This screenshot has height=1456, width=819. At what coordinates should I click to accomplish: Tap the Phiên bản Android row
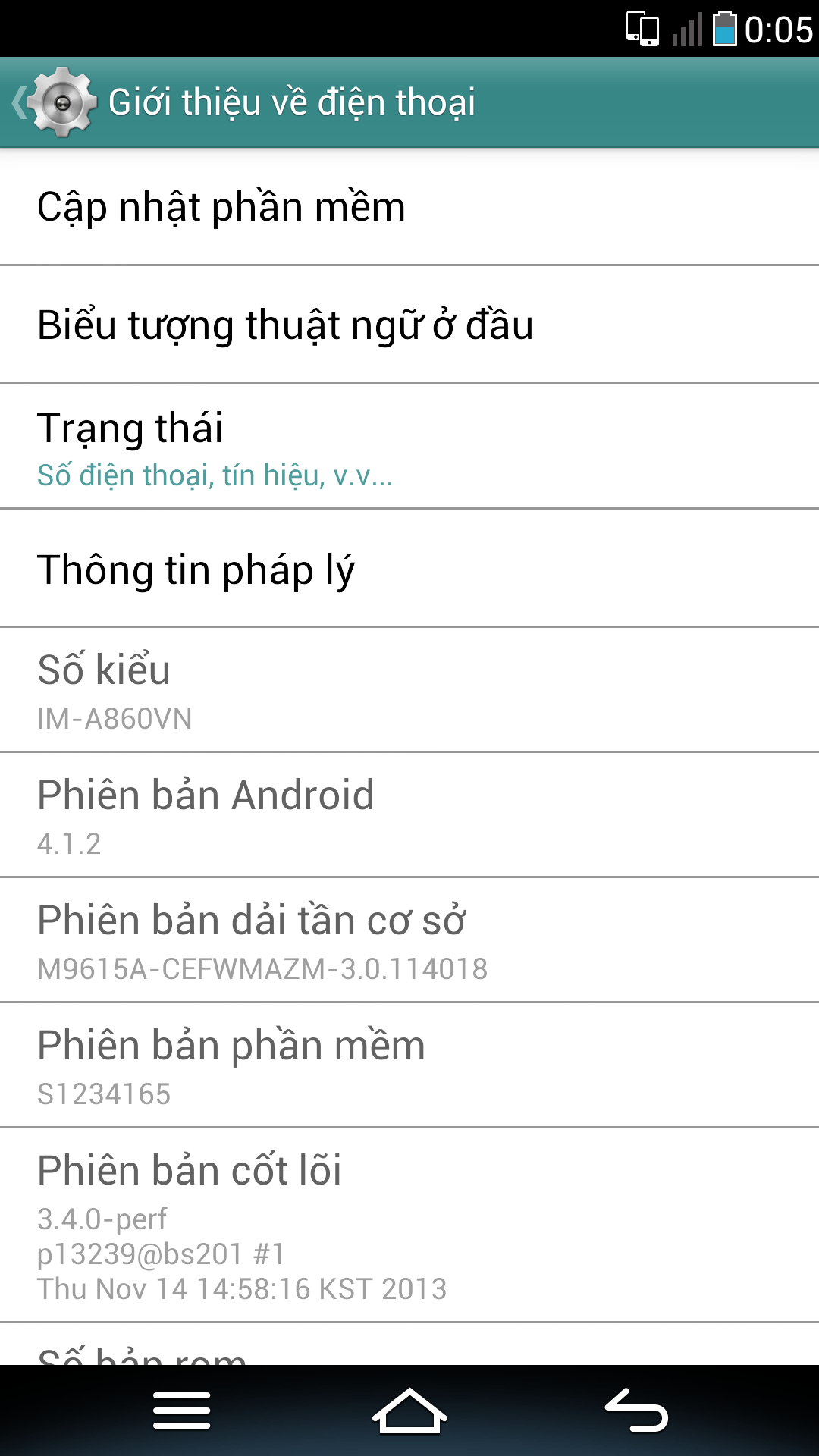tap(409, 815)
